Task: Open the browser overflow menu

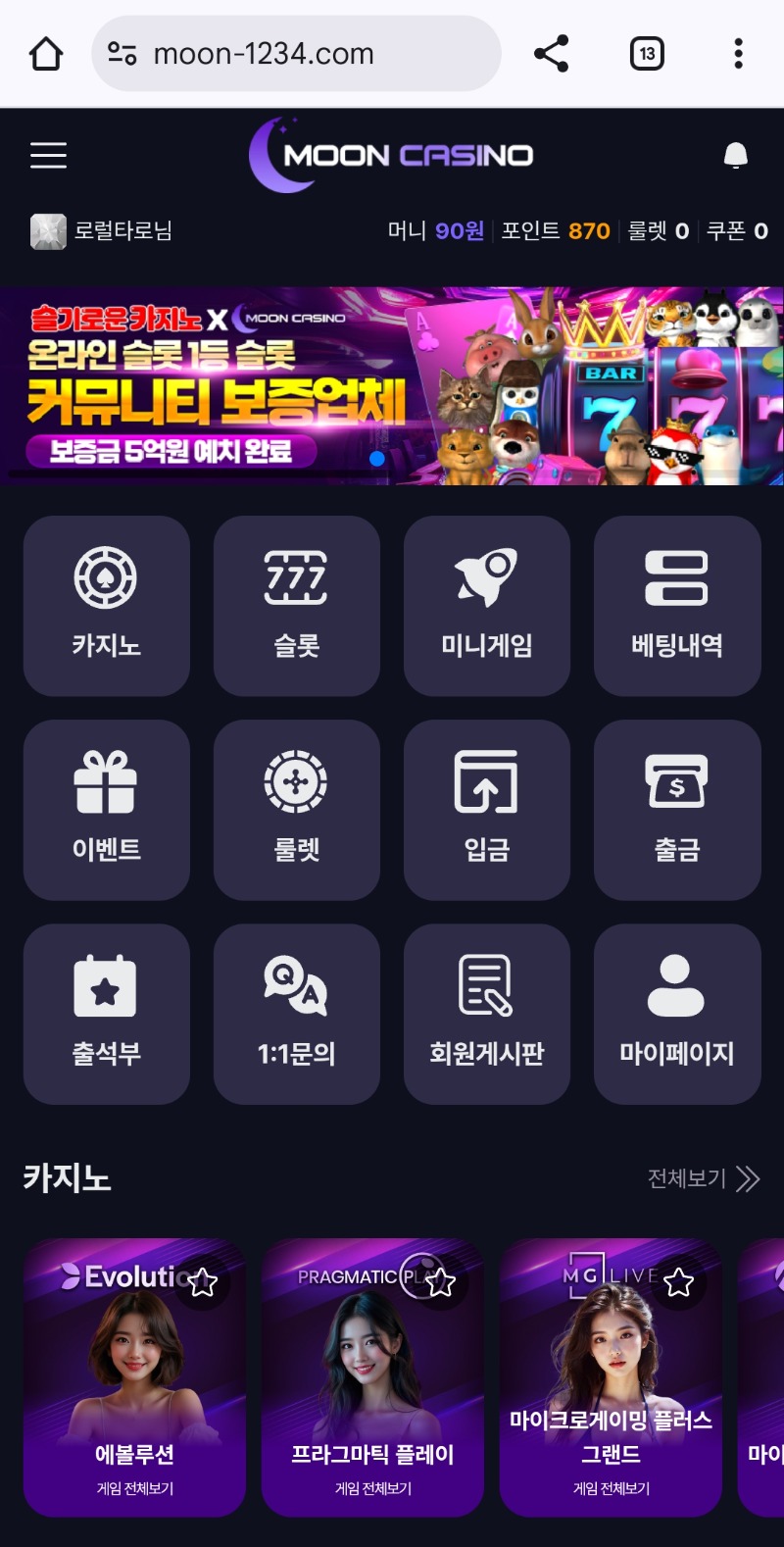Action: click(x=738, y=53)
